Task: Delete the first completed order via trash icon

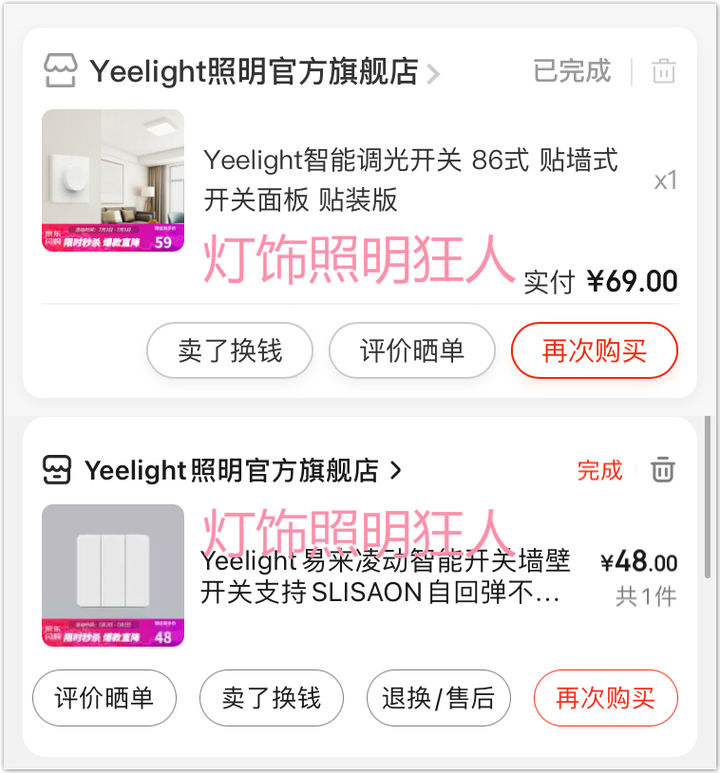Action: pos(663,71)
